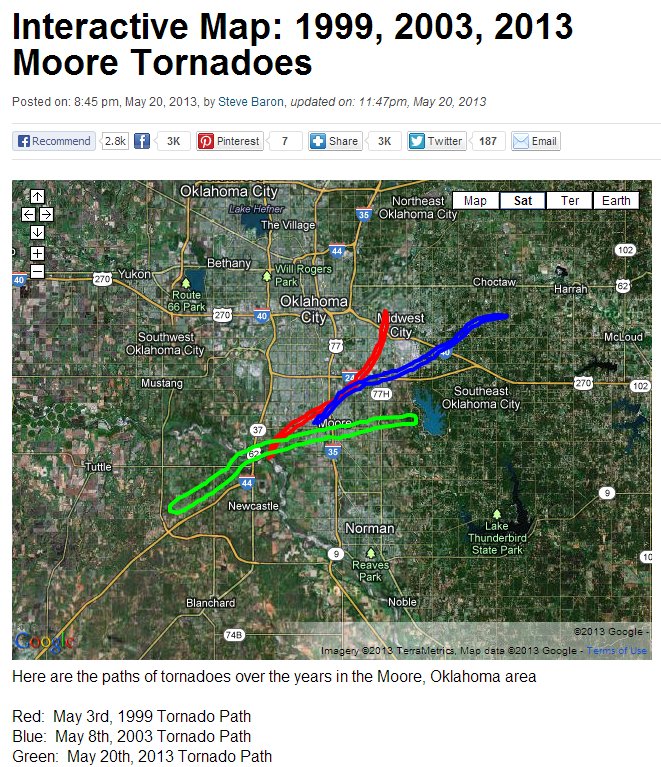Send the article by Email

[535, 141]
